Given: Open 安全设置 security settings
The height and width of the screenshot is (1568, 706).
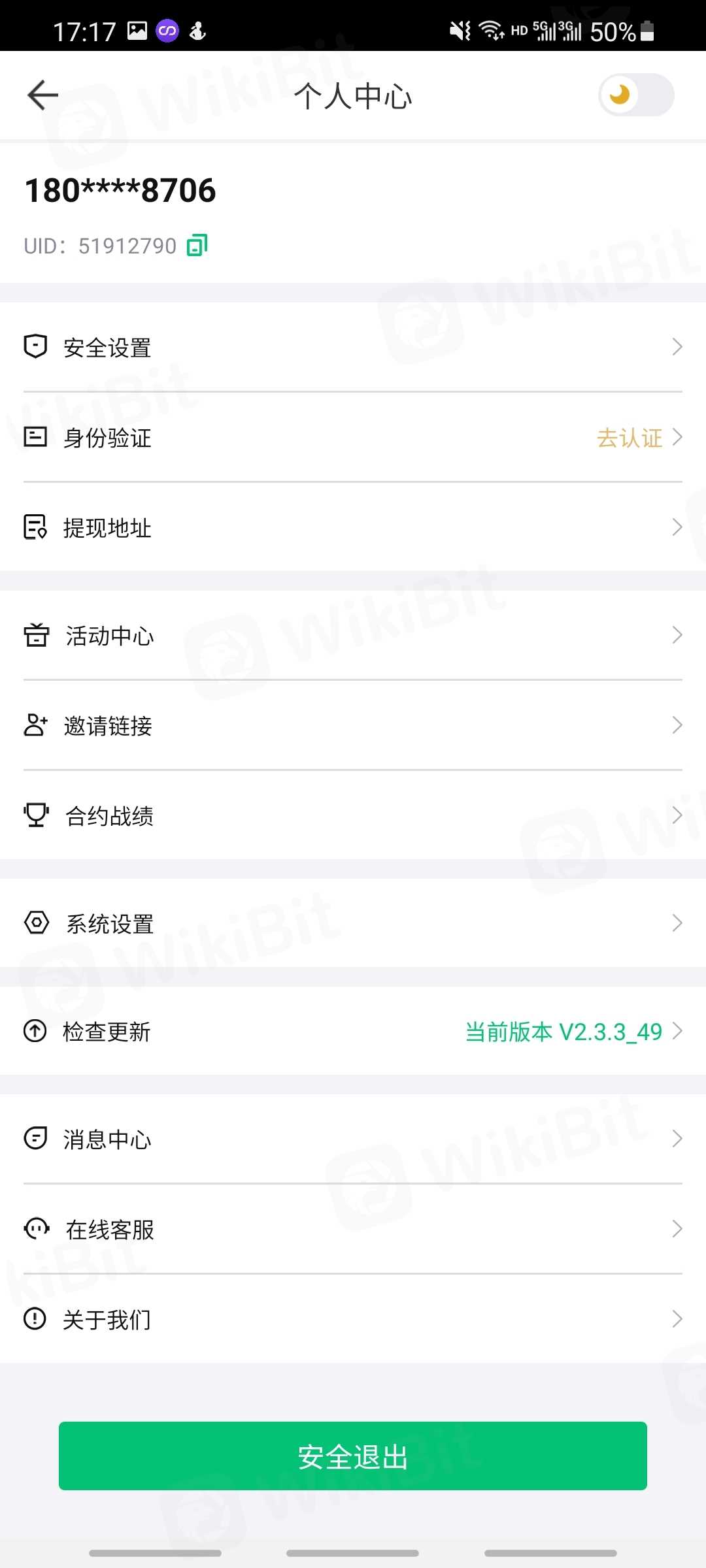Looking at the screenshot, I should [x=353, y=347].
